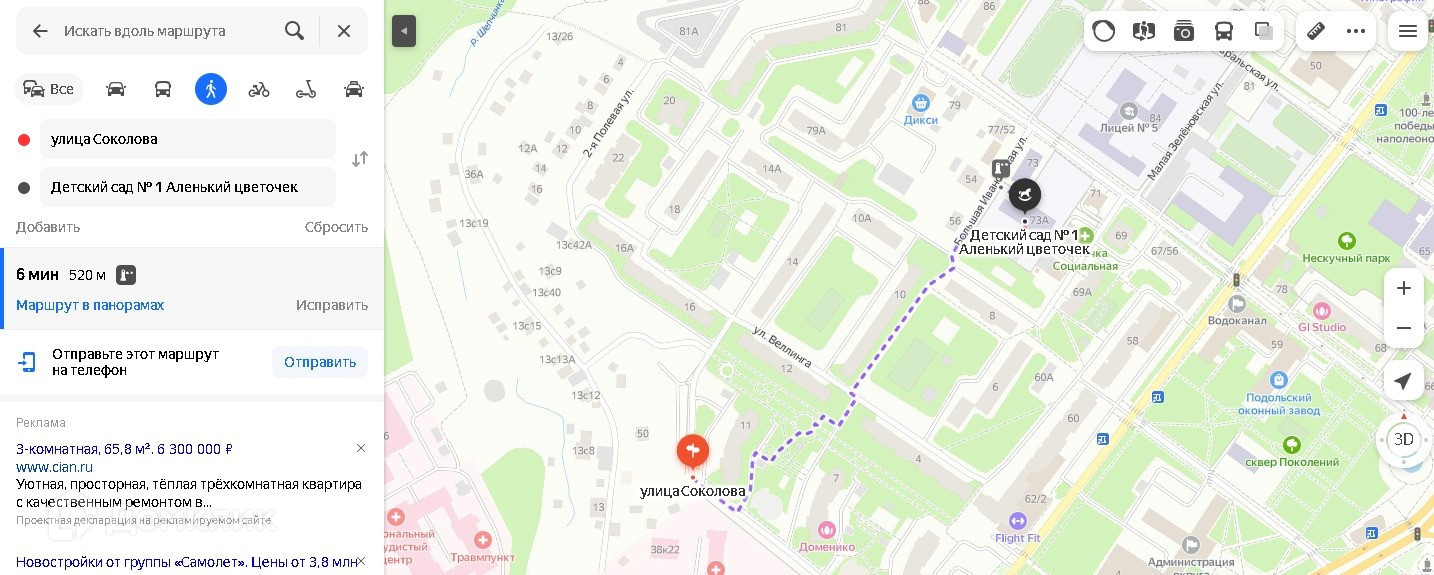Reset the route with Сбросить
The height and width of the screenshot is (575, 1434).
pos(336,227)
